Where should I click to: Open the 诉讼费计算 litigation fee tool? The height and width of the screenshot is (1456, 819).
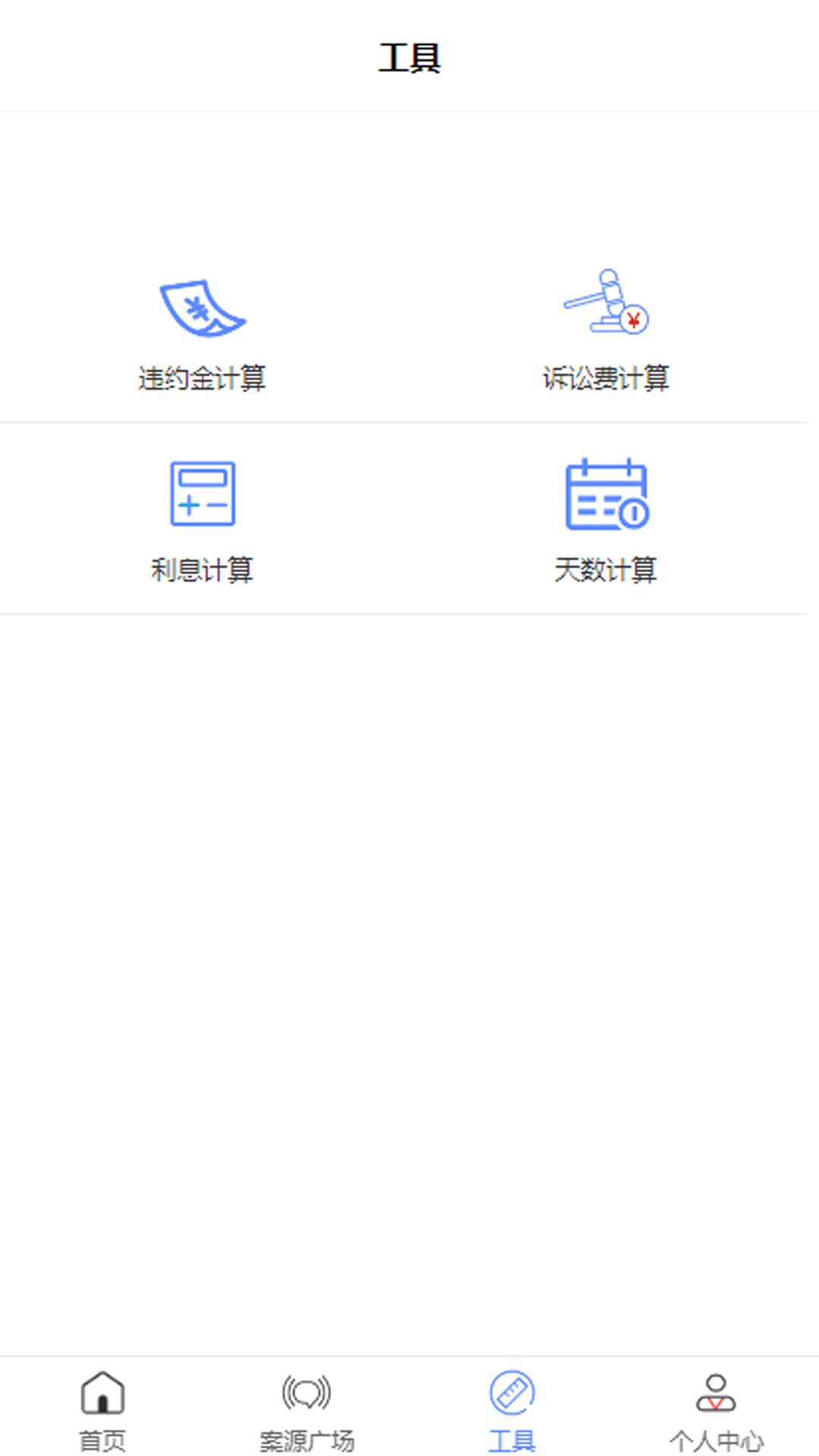tap(605, 334)
